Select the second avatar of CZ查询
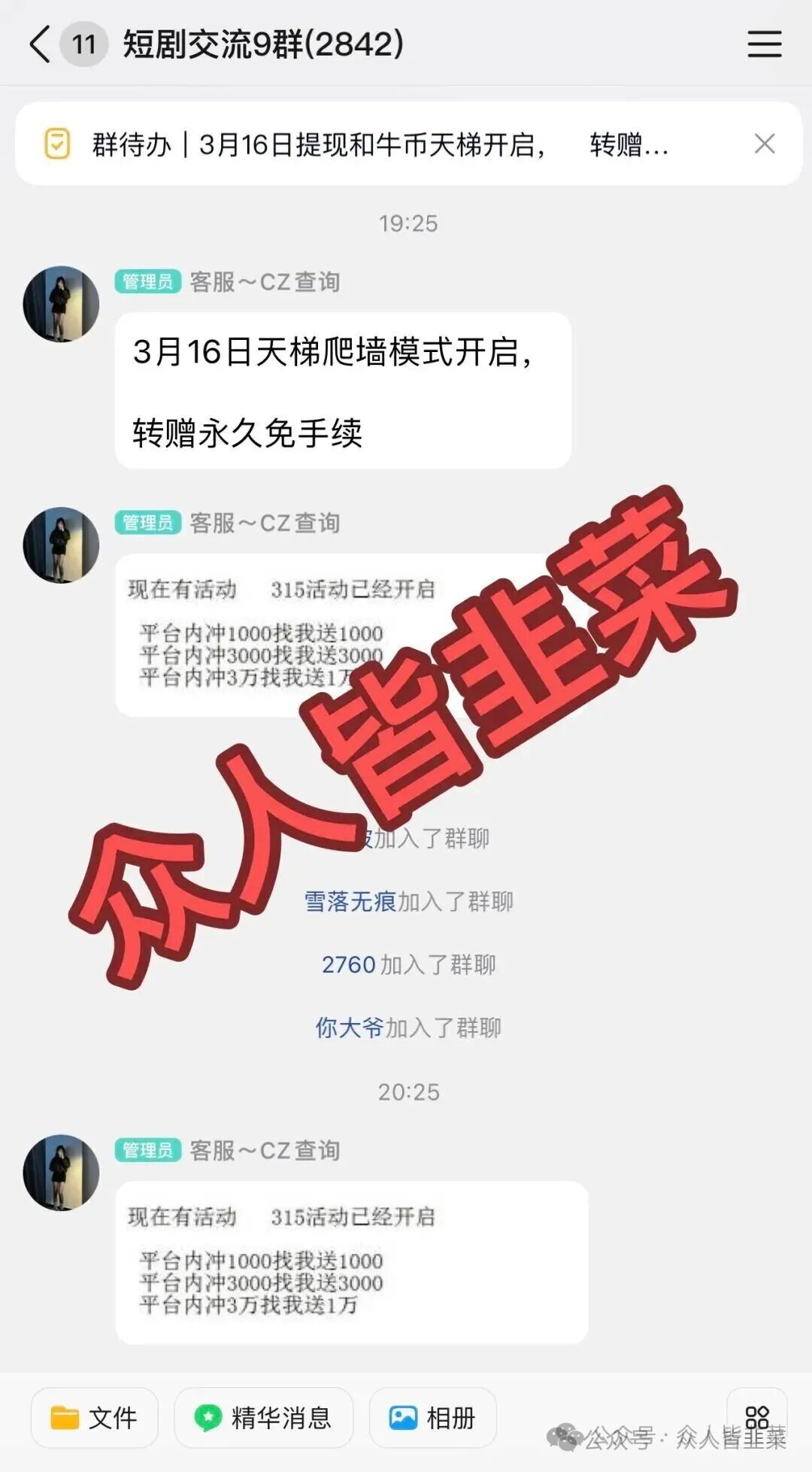Image resolution: width=812 pixels, height=1472 pixels. click(62, 545)
